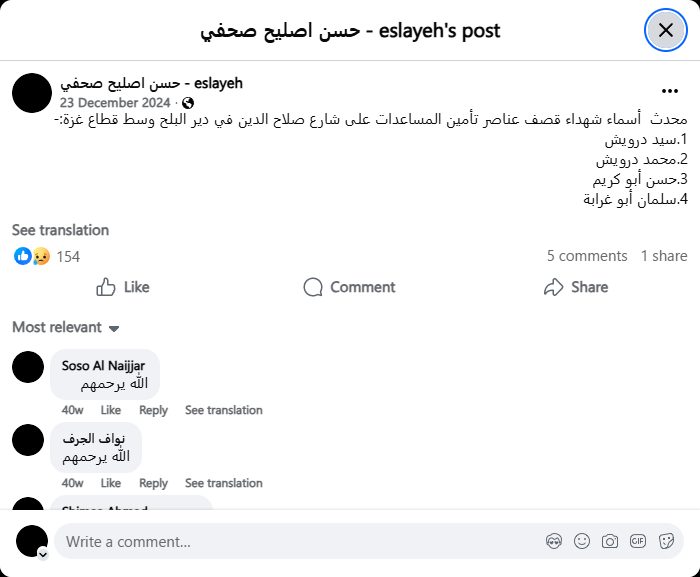Open the 1 share link
This screenshot has width=700, height=577.
[664, 256]
